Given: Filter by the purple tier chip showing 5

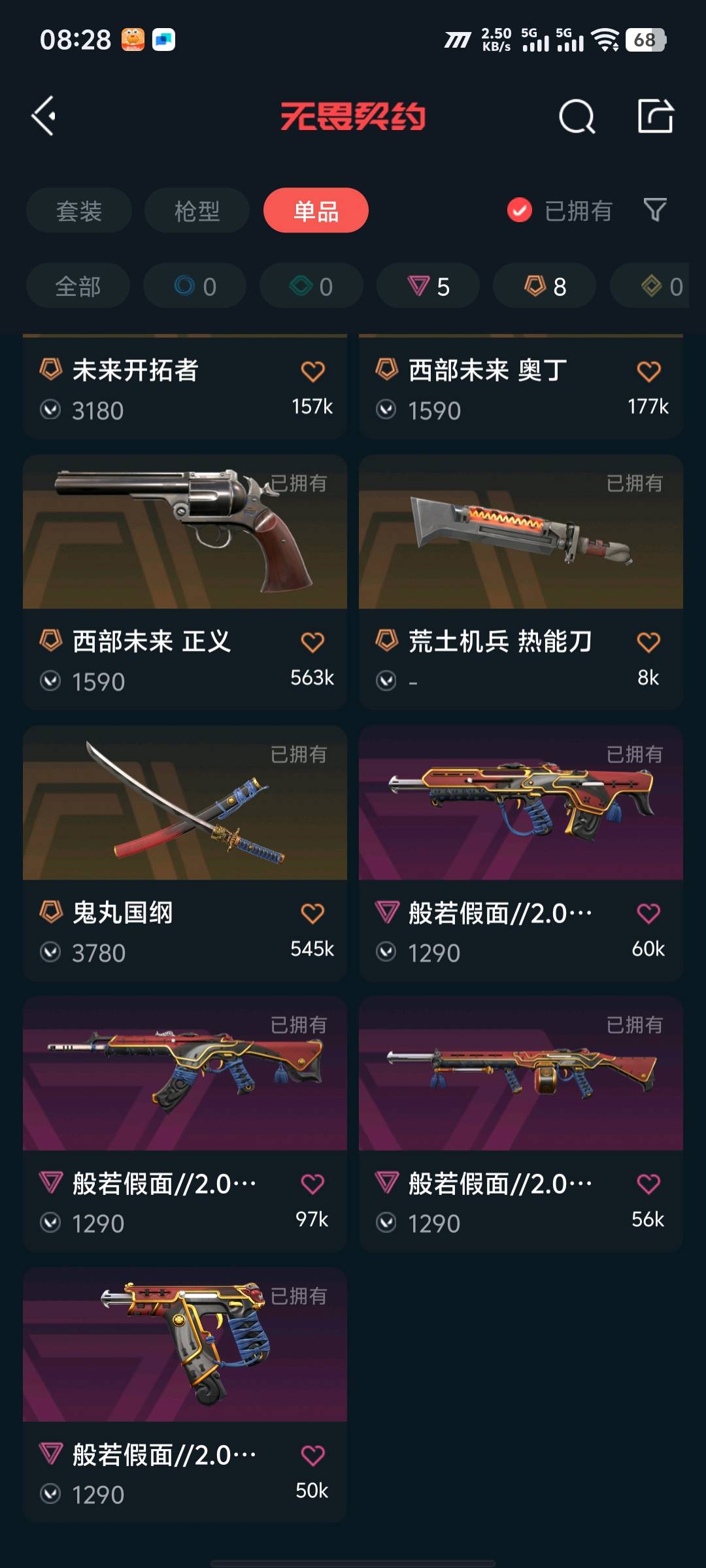Looking at the screenshot, I should click(x=428, y=286).
